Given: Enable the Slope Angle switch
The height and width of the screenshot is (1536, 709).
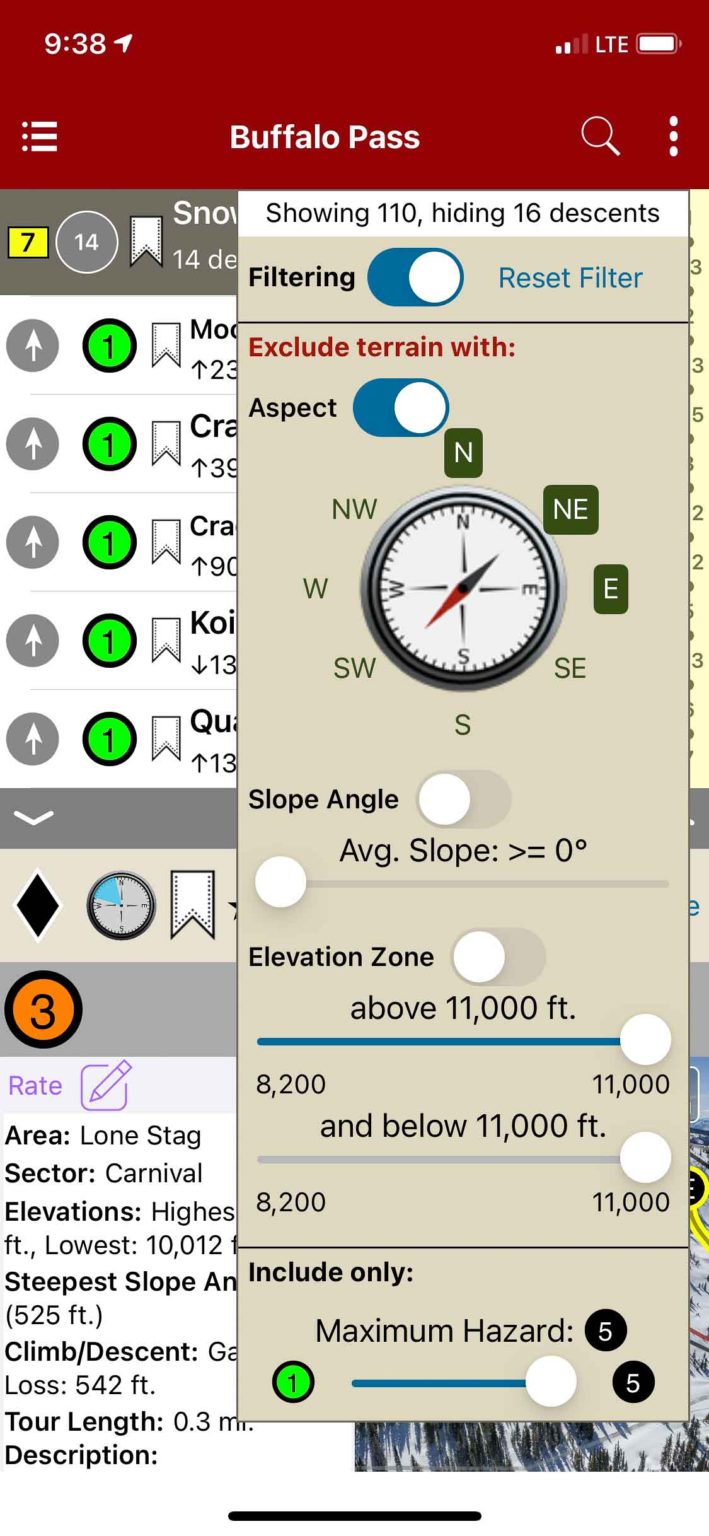Looking at the screenshot, I should 464,799.
